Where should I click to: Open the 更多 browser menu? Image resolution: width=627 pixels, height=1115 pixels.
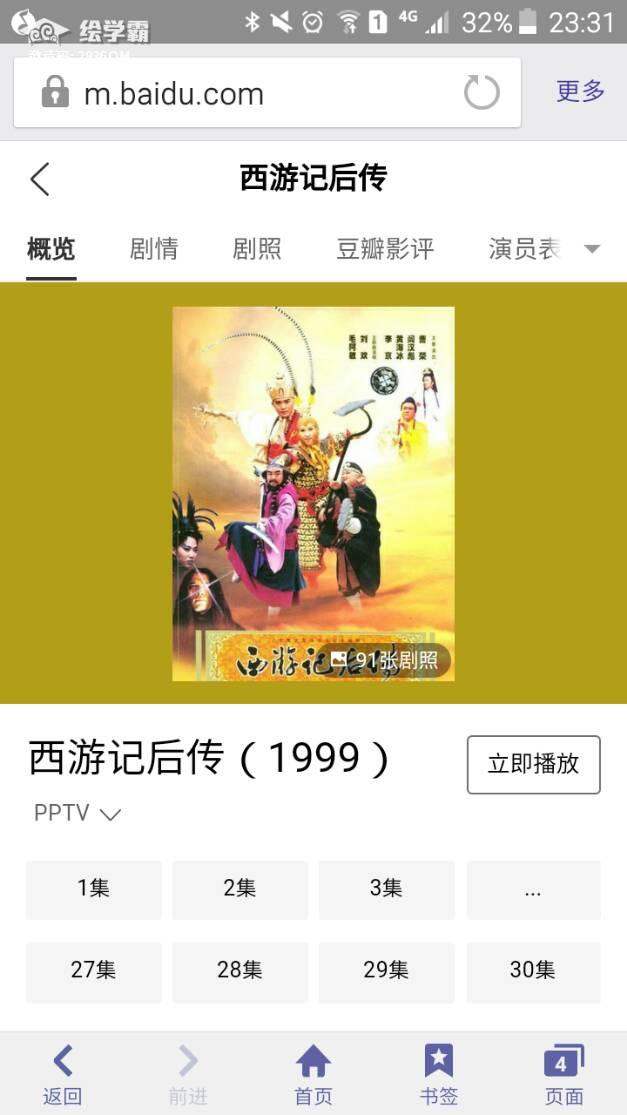click(x=580, y=92)
